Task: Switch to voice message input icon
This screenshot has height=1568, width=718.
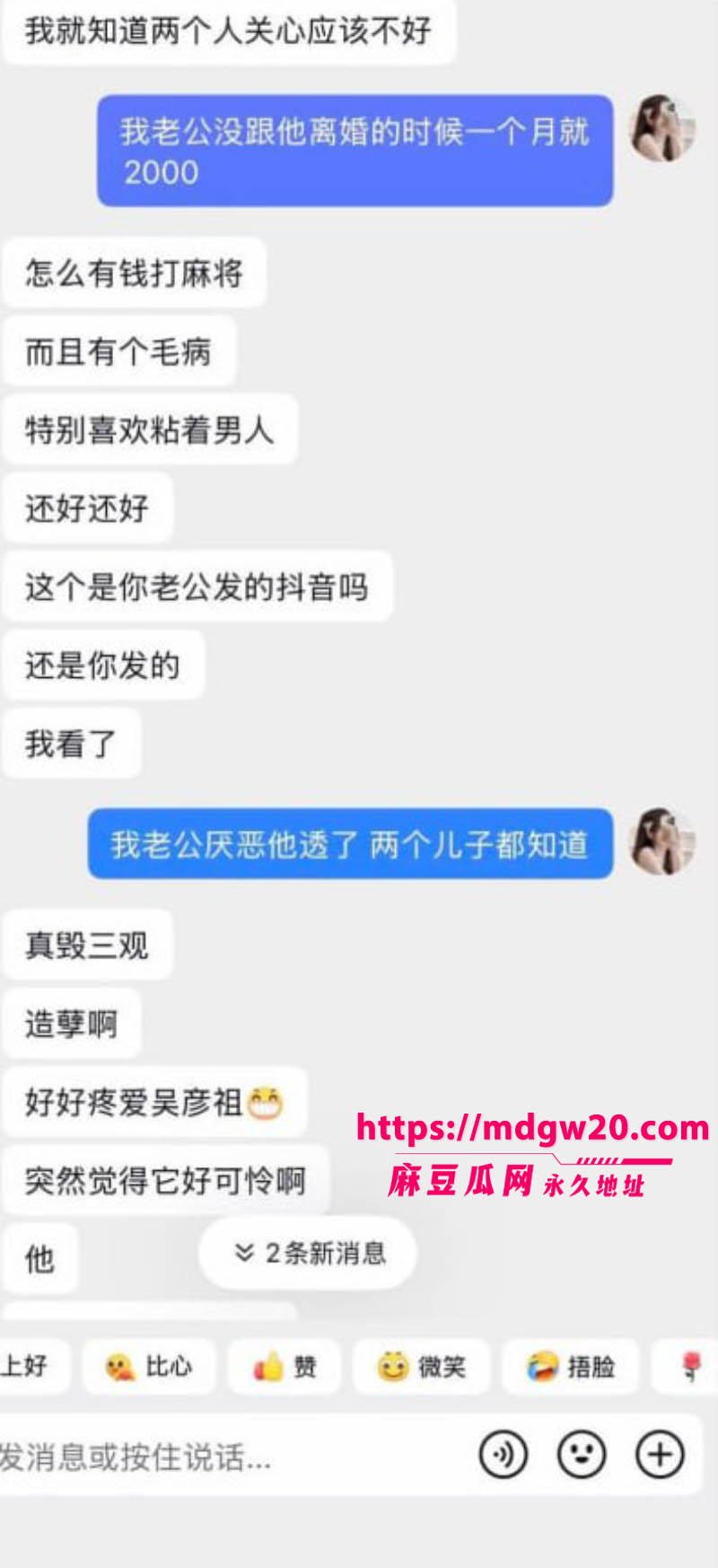Action: pos(503,1454)
